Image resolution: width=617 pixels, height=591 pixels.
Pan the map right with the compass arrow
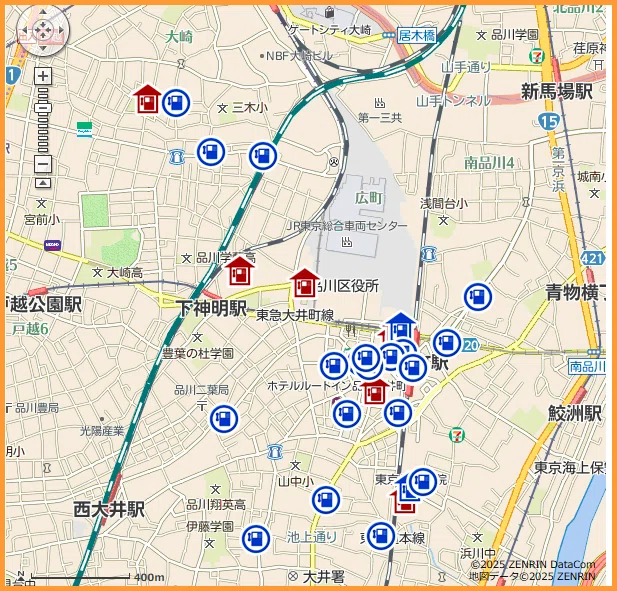click(60, 30)
